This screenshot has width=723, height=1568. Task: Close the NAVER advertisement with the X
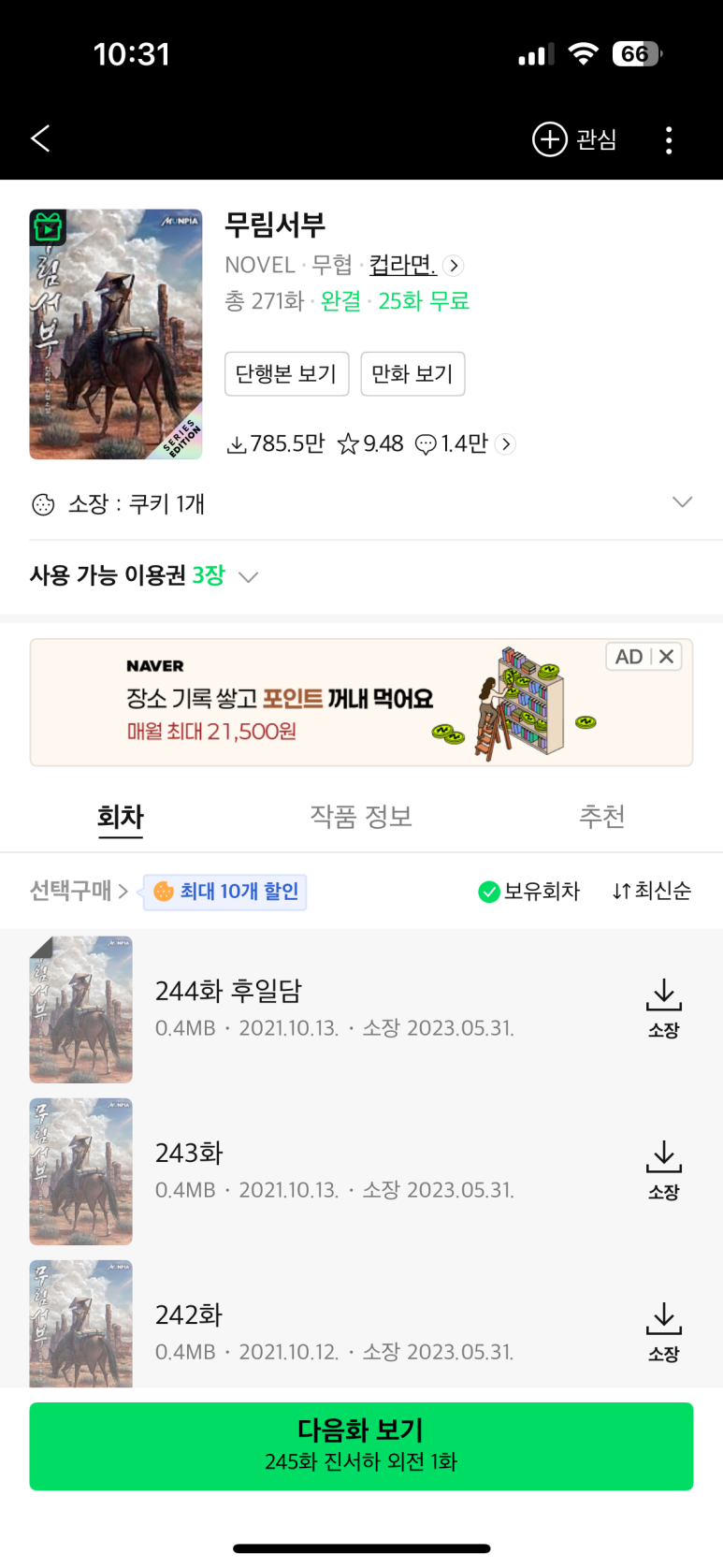point(667,657)
